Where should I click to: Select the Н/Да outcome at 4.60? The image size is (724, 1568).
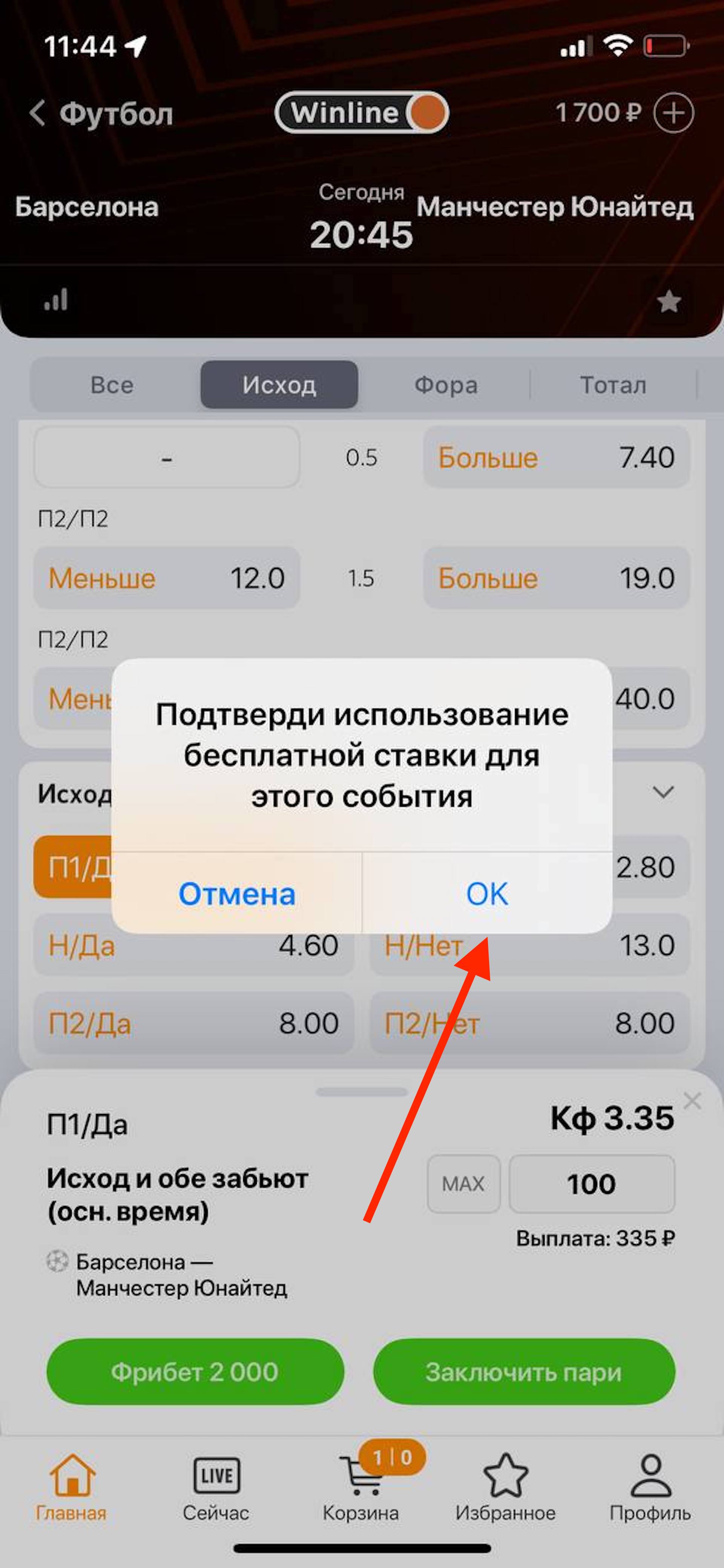coord(193,945)
